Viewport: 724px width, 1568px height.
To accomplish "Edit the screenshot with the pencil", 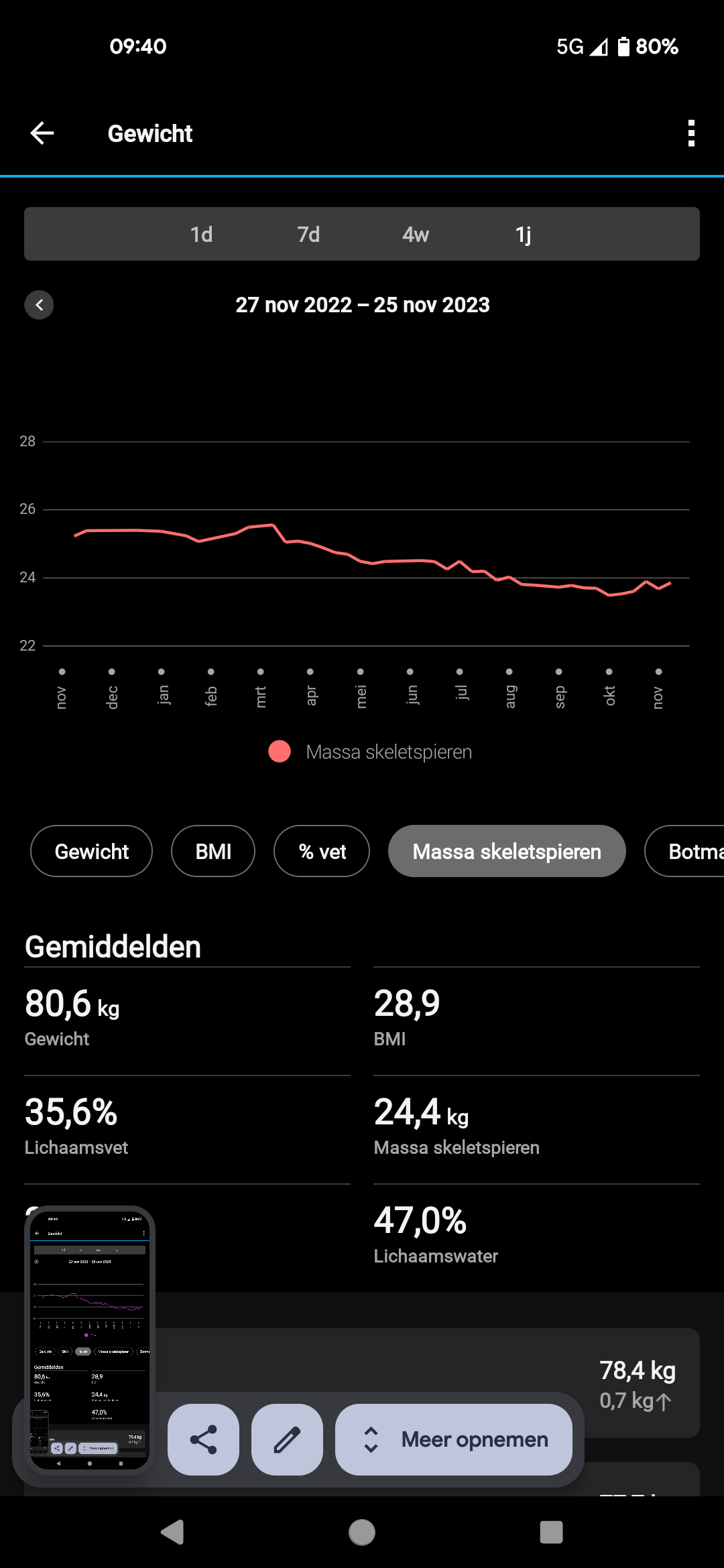I will point(287,1439).
